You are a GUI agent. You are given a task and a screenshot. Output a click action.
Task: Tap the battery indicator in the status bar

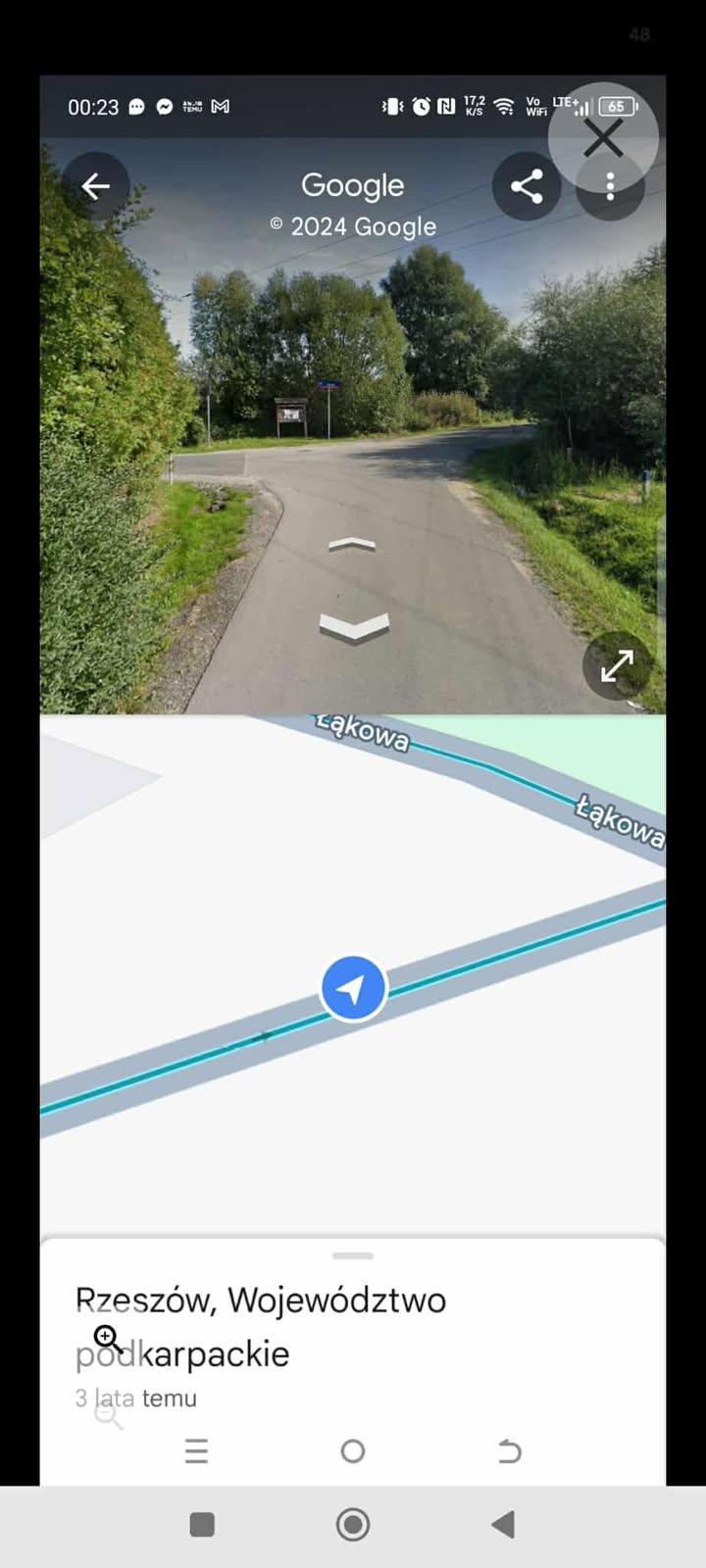pos(617,106)
